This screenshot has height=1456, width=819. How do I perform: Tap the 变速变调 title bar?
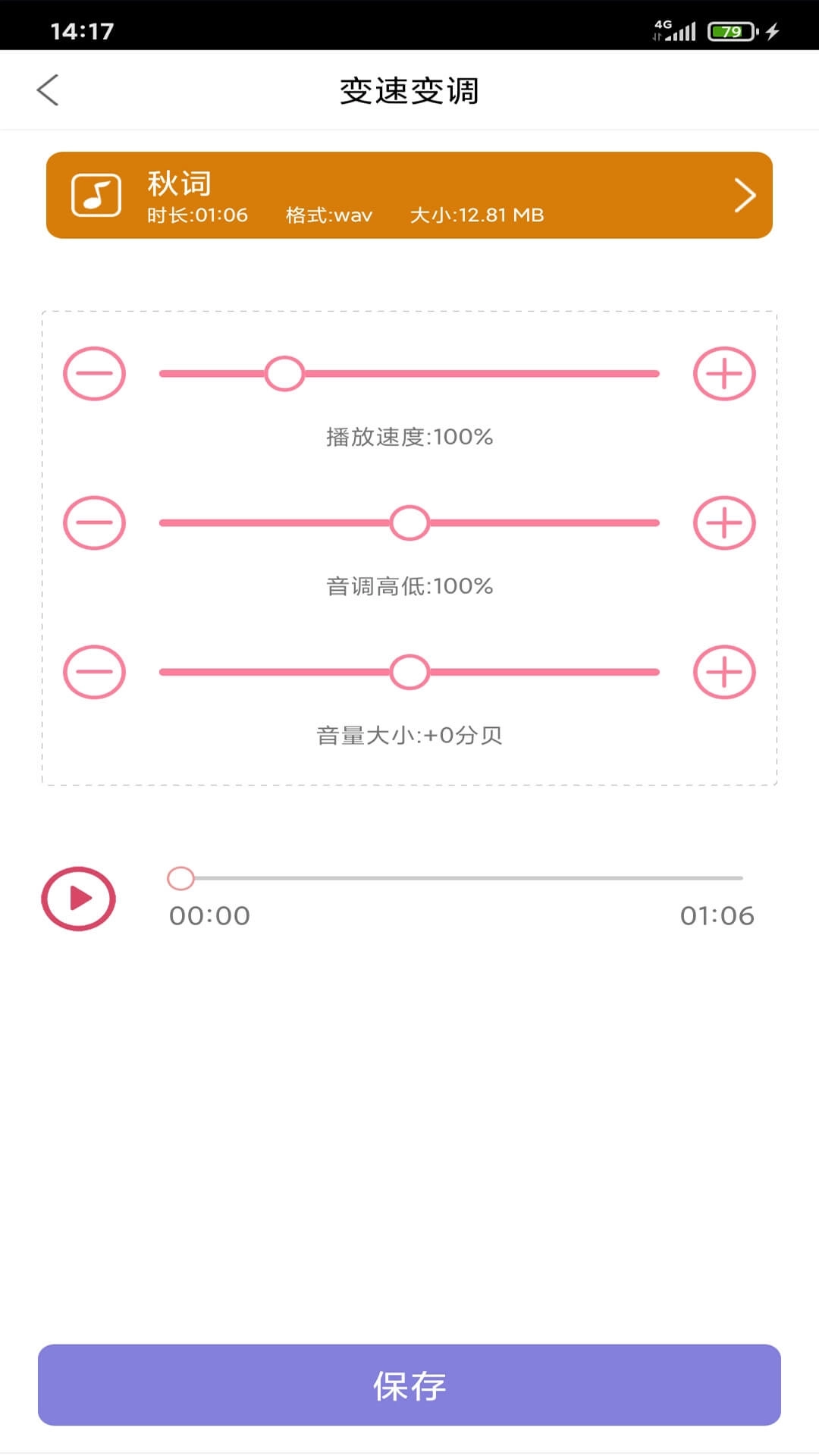(409, 89)
